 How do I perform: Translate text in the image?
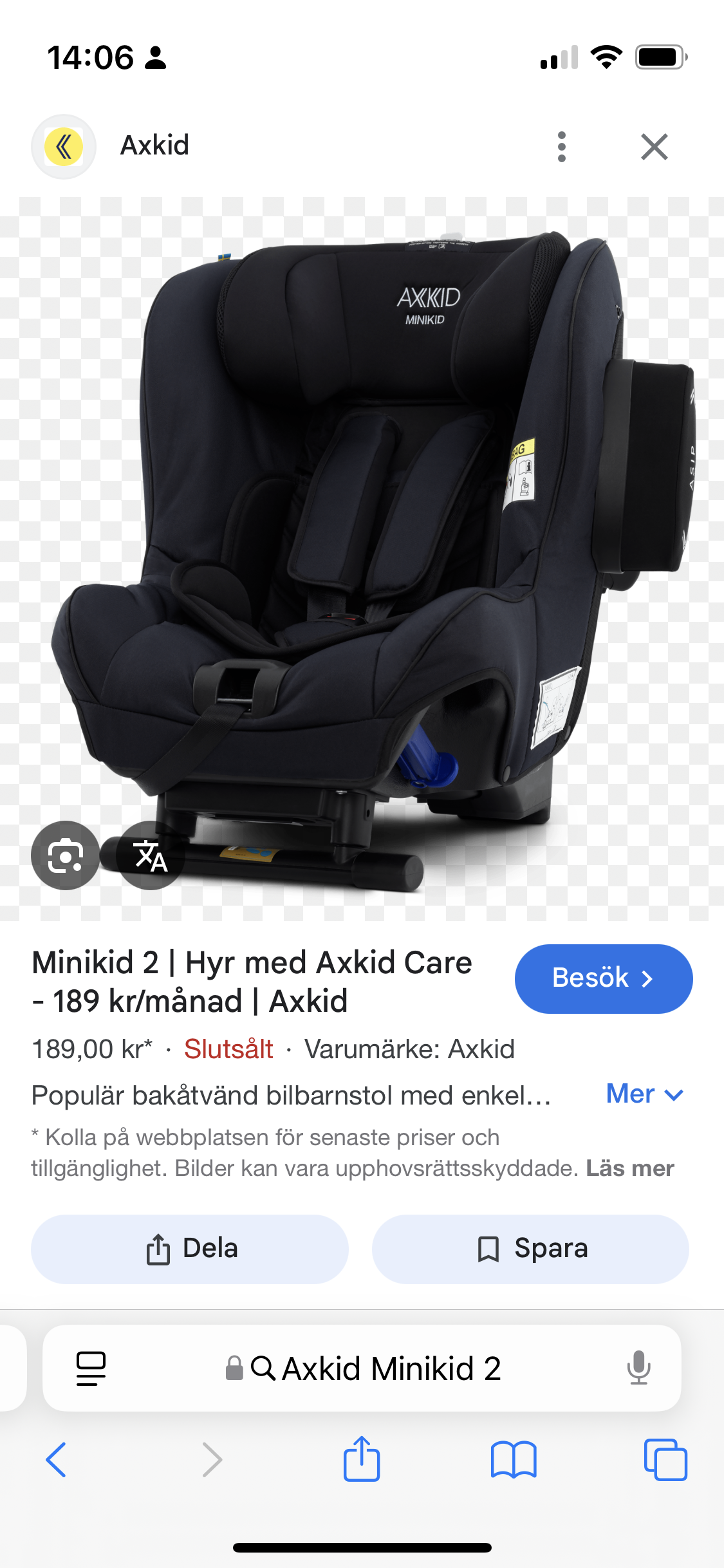152,856
